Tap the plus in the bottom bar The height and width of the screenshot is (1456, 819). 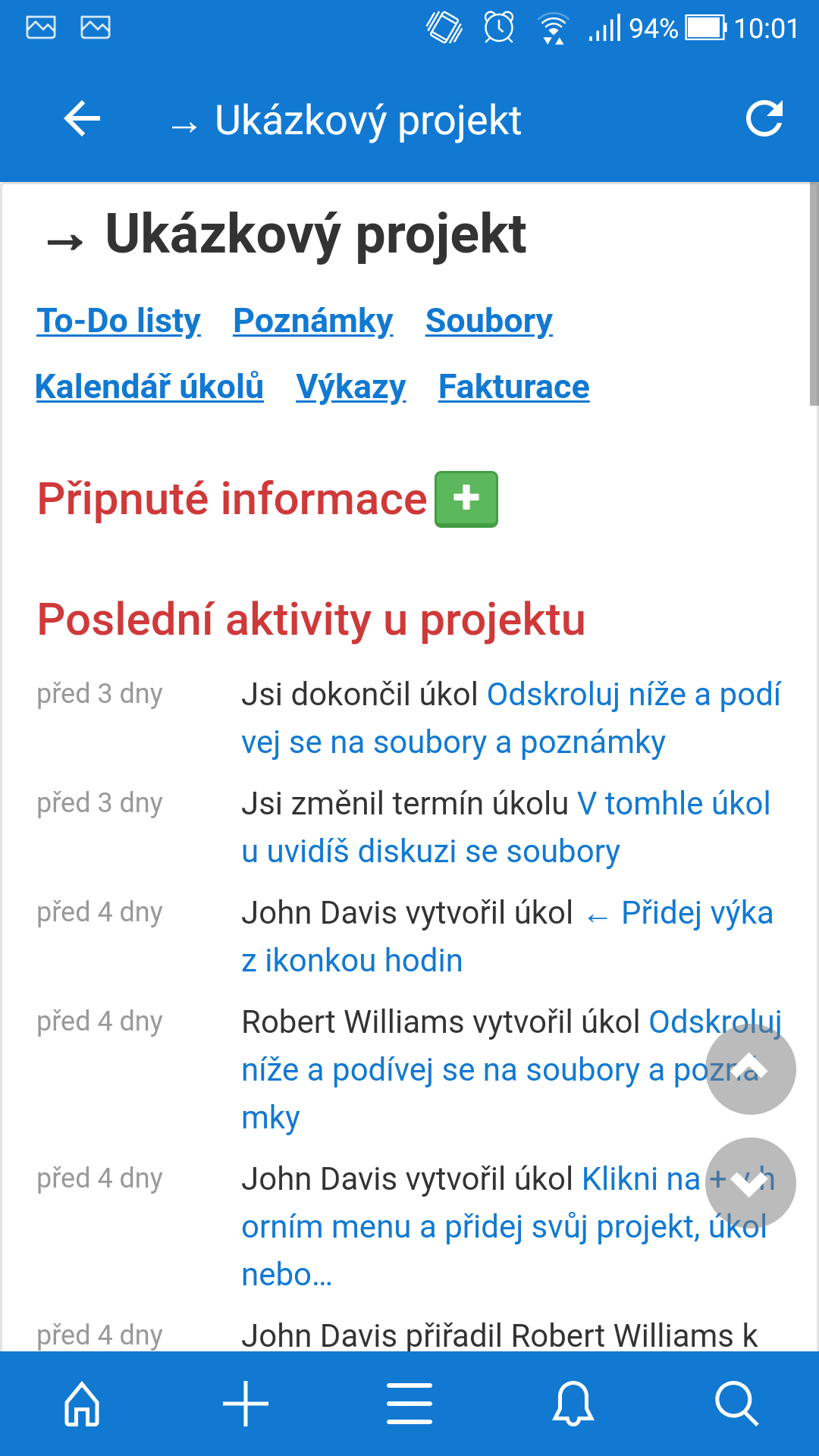point(246,1404)
